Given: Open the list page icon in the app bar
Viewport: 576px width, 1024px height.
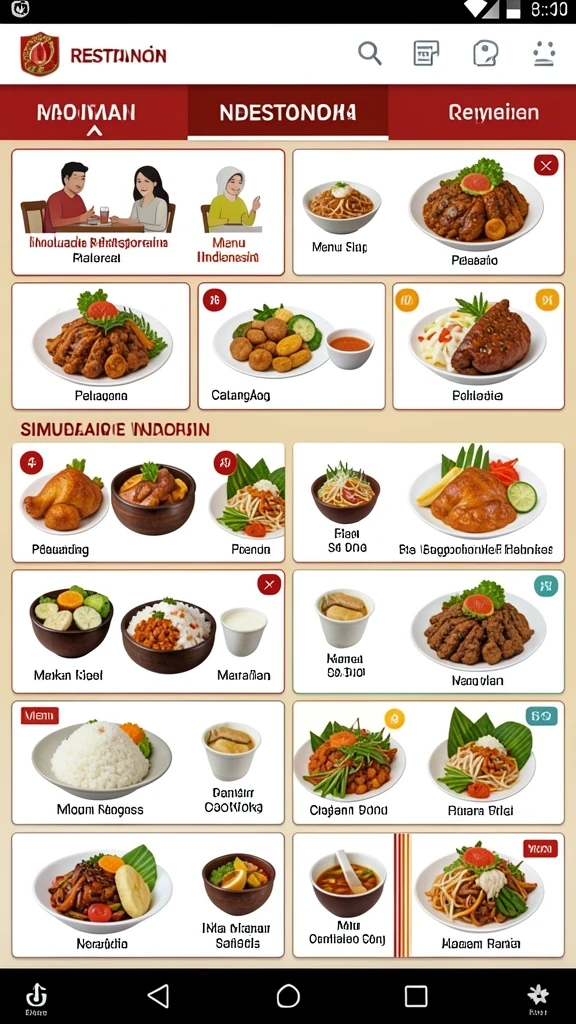Looking at the screenshot, I should [x=426, y=54].
